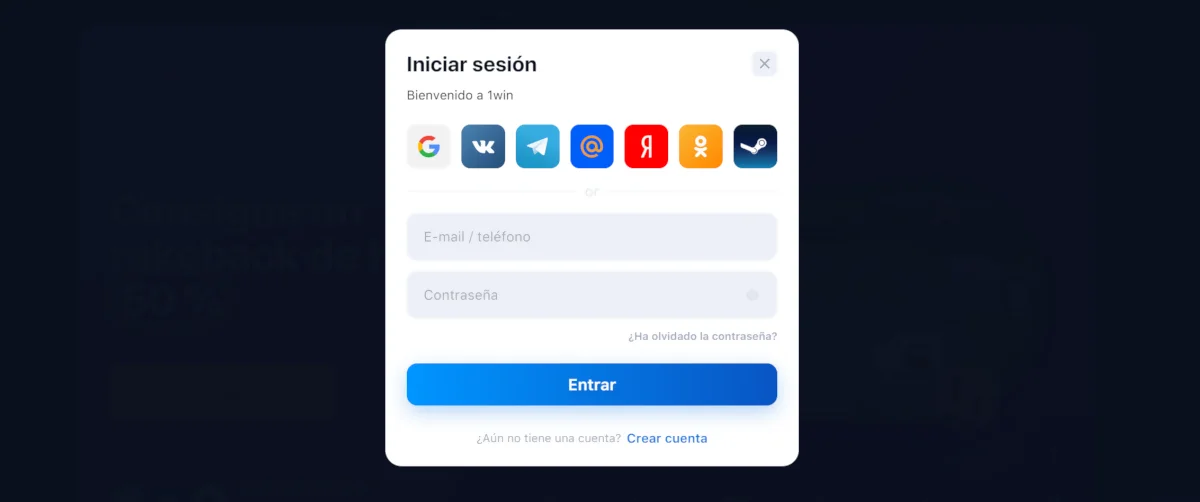Tap the Entrar button

pyautogui.click(x=591, y=385)
